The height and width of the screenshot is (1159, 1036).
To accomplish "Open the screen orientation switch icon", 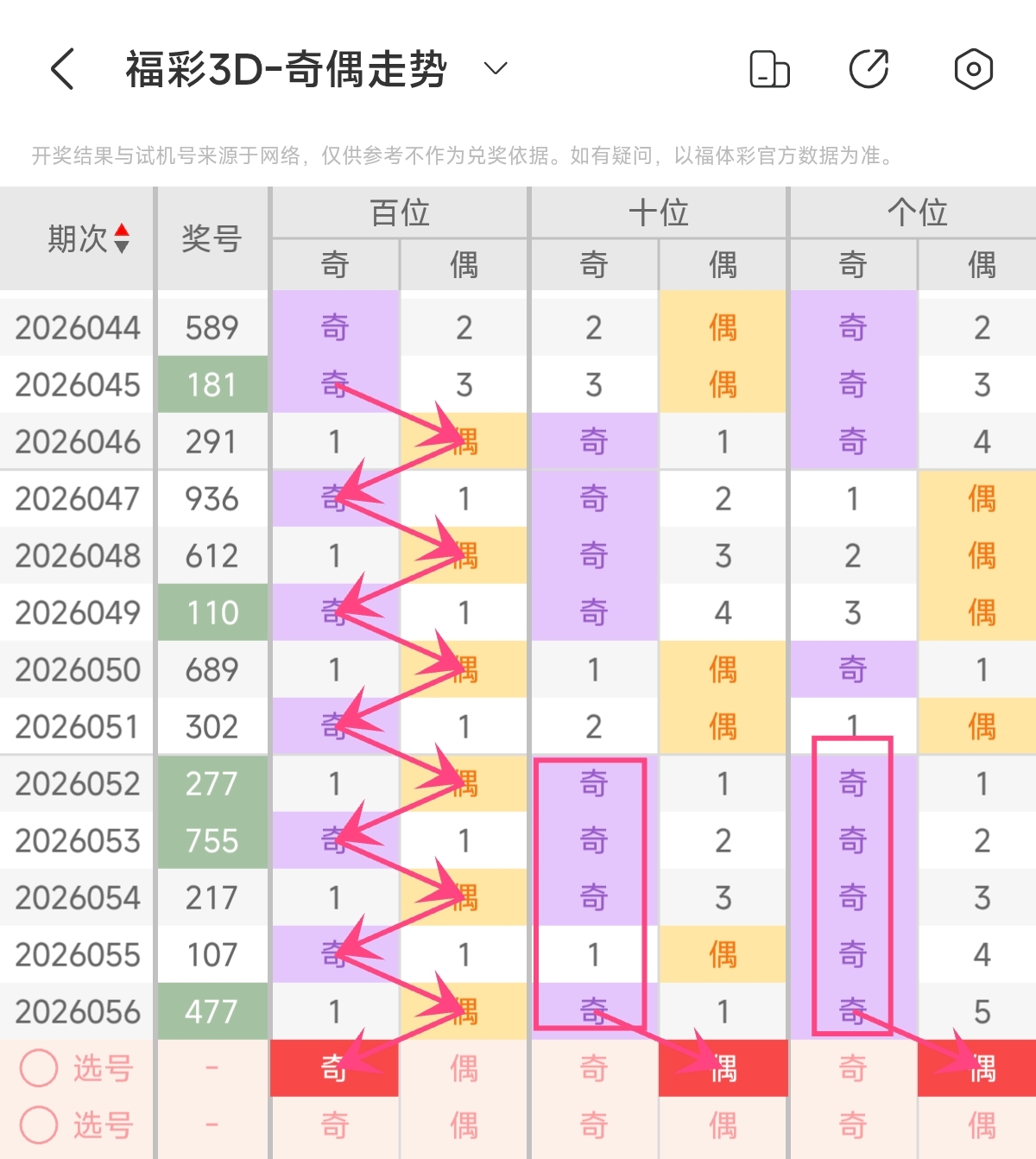I will 769,69.
